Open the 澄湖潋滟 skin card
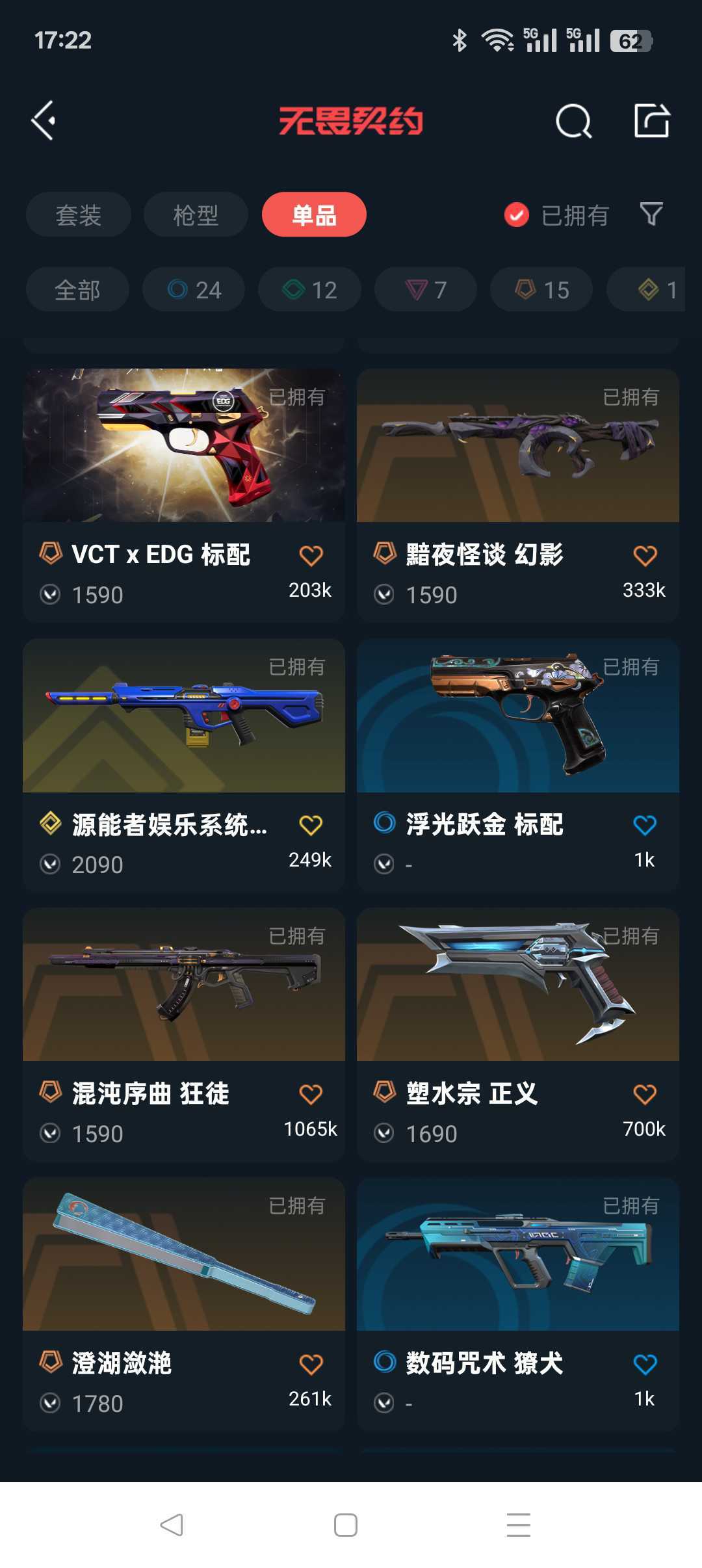 [184, 1304]
